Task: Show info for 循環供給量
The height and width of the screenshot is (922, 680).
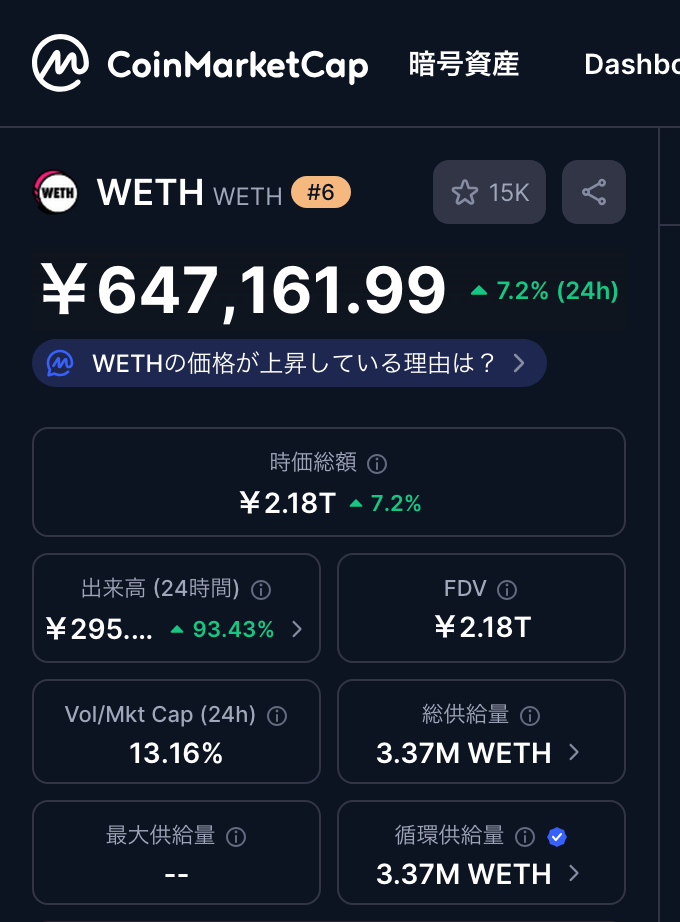Action: point(524,837)
